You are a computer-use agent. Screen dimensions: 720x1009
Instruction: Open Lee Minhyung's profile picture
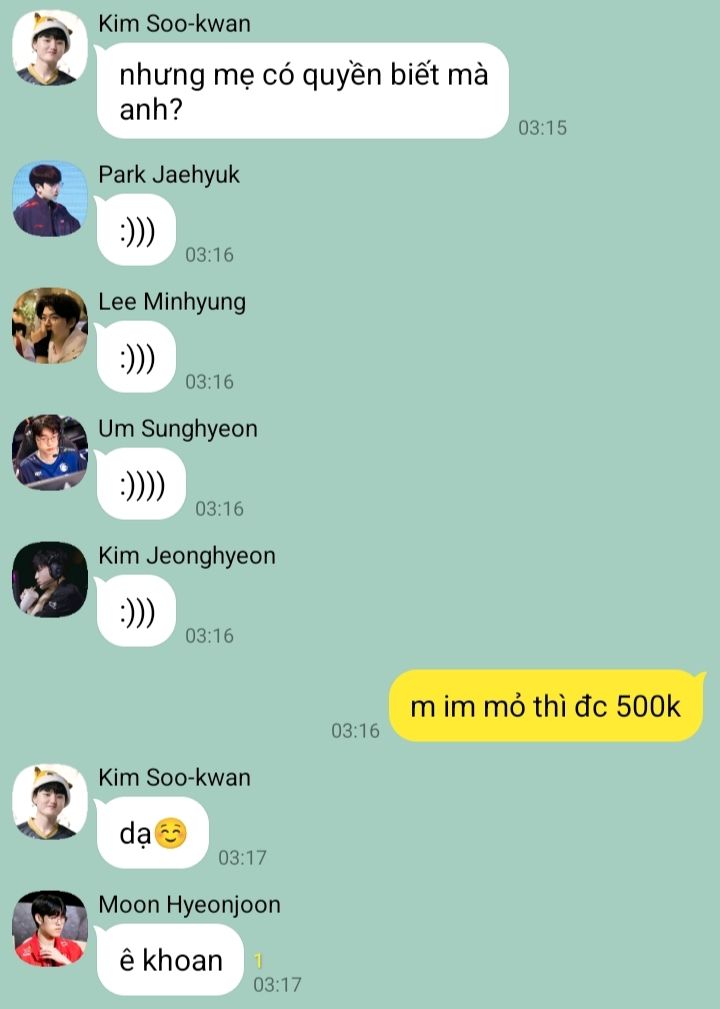tap(49, 326)
